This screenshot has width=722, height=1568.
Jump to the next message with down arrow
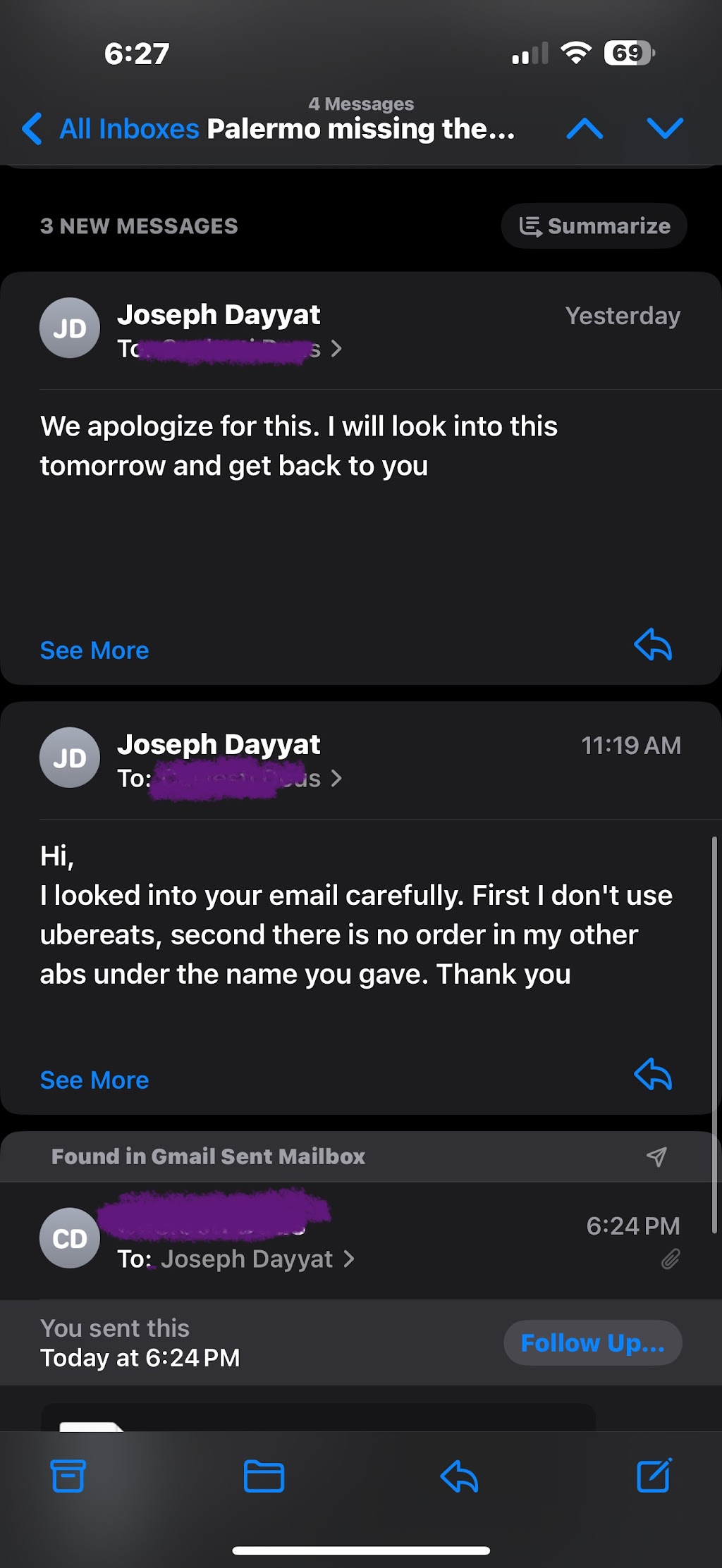point(665,128)
